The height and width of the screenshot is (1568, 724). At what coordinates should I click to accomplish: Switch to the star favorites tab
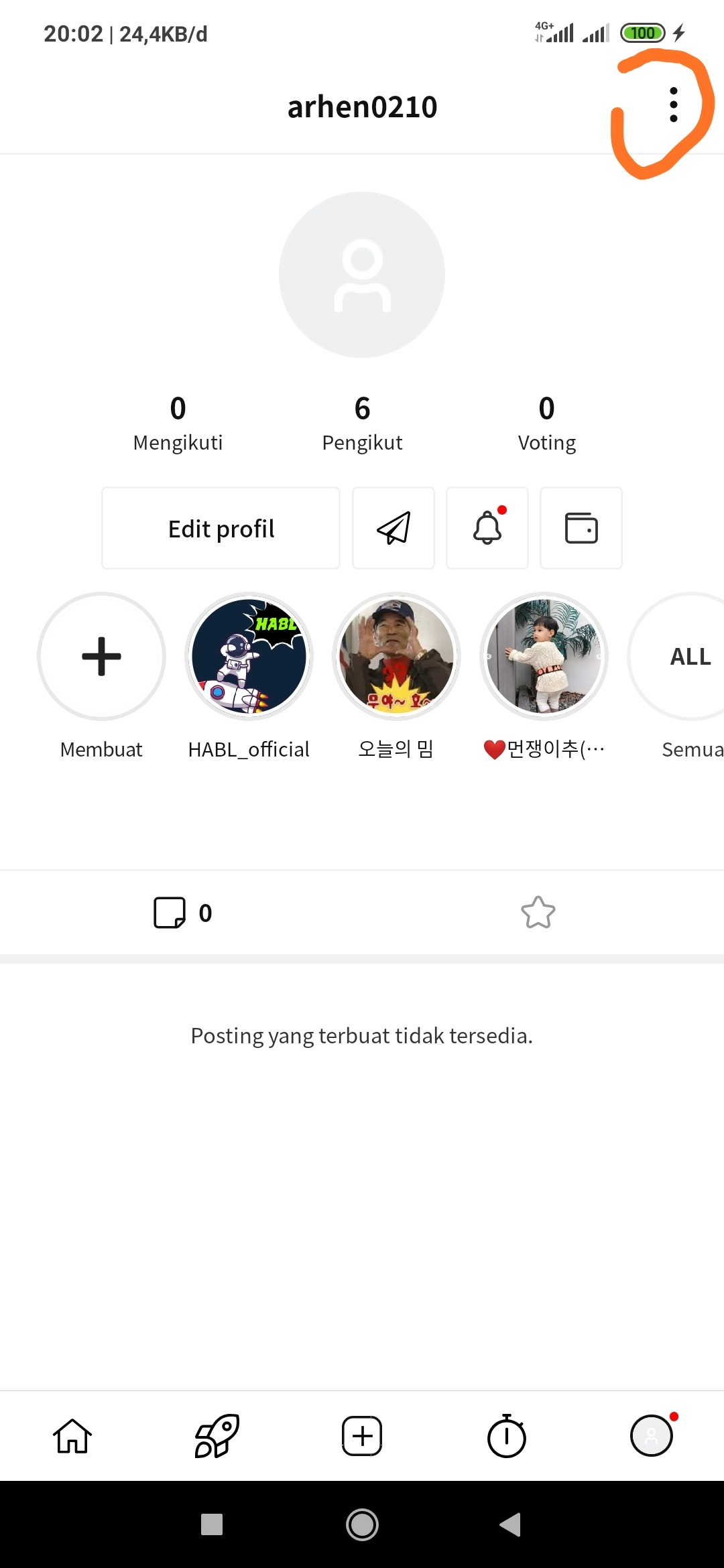538,913
